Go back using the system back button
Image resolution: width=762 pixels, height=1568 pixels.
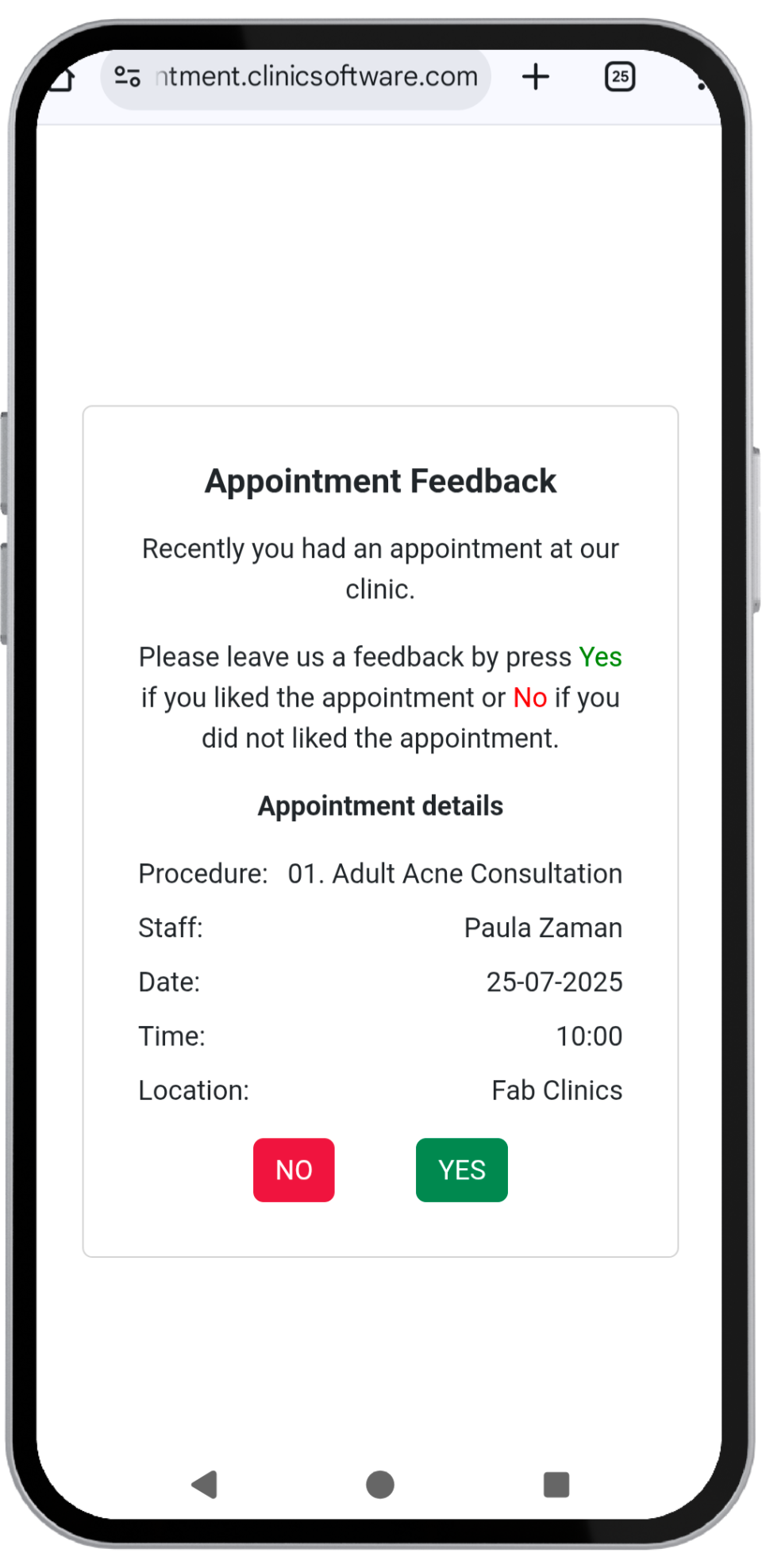[205, 1484]
